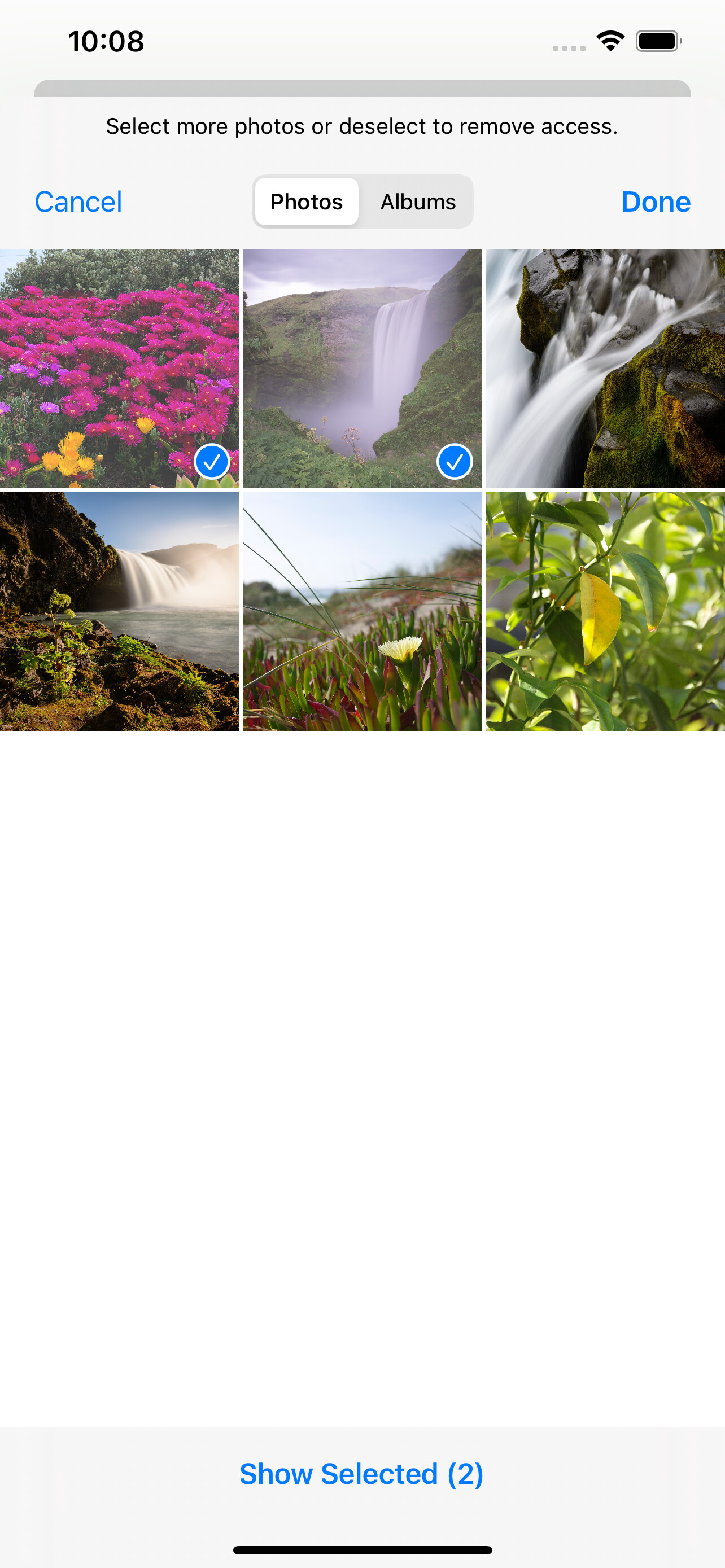Viewport: 725px width, 1568px height.
Task: Select the Photos segment
Action: [306, 202]
